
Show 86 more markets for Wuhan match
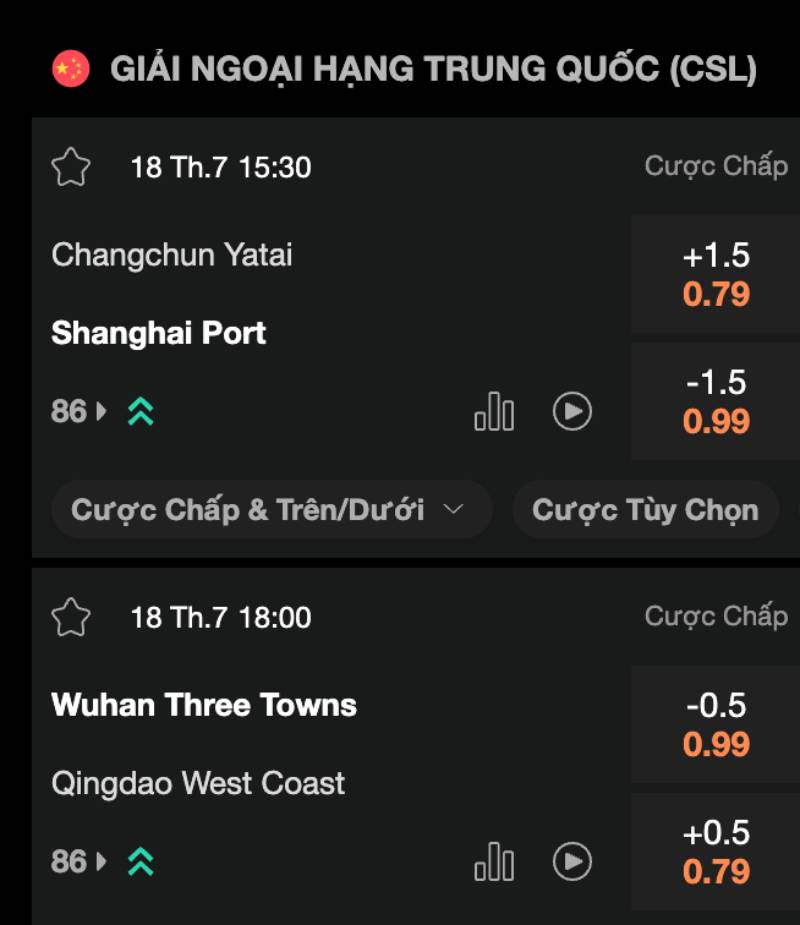point(78,862)
